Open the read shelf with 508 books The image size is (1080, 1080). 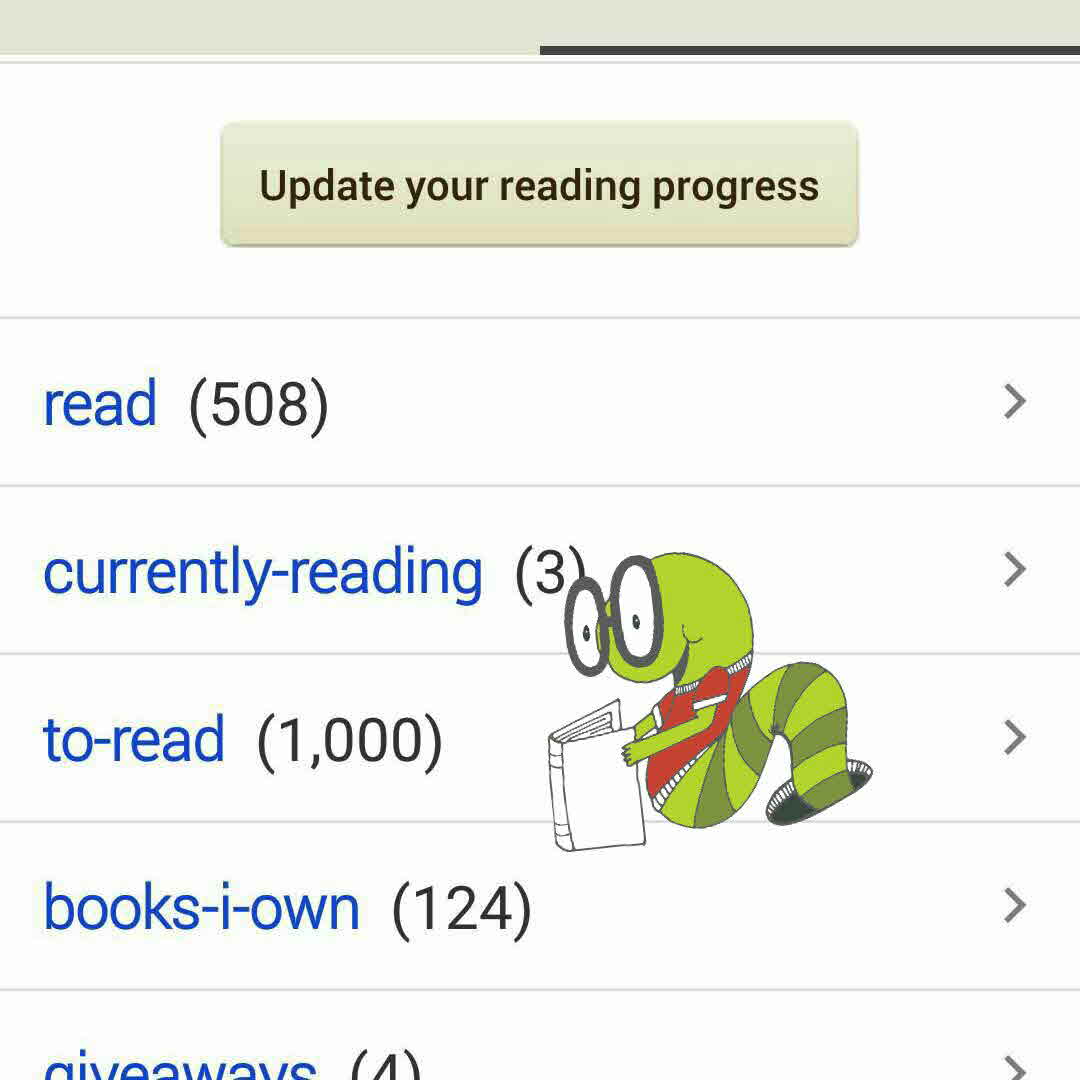click(x=101, y=403)
